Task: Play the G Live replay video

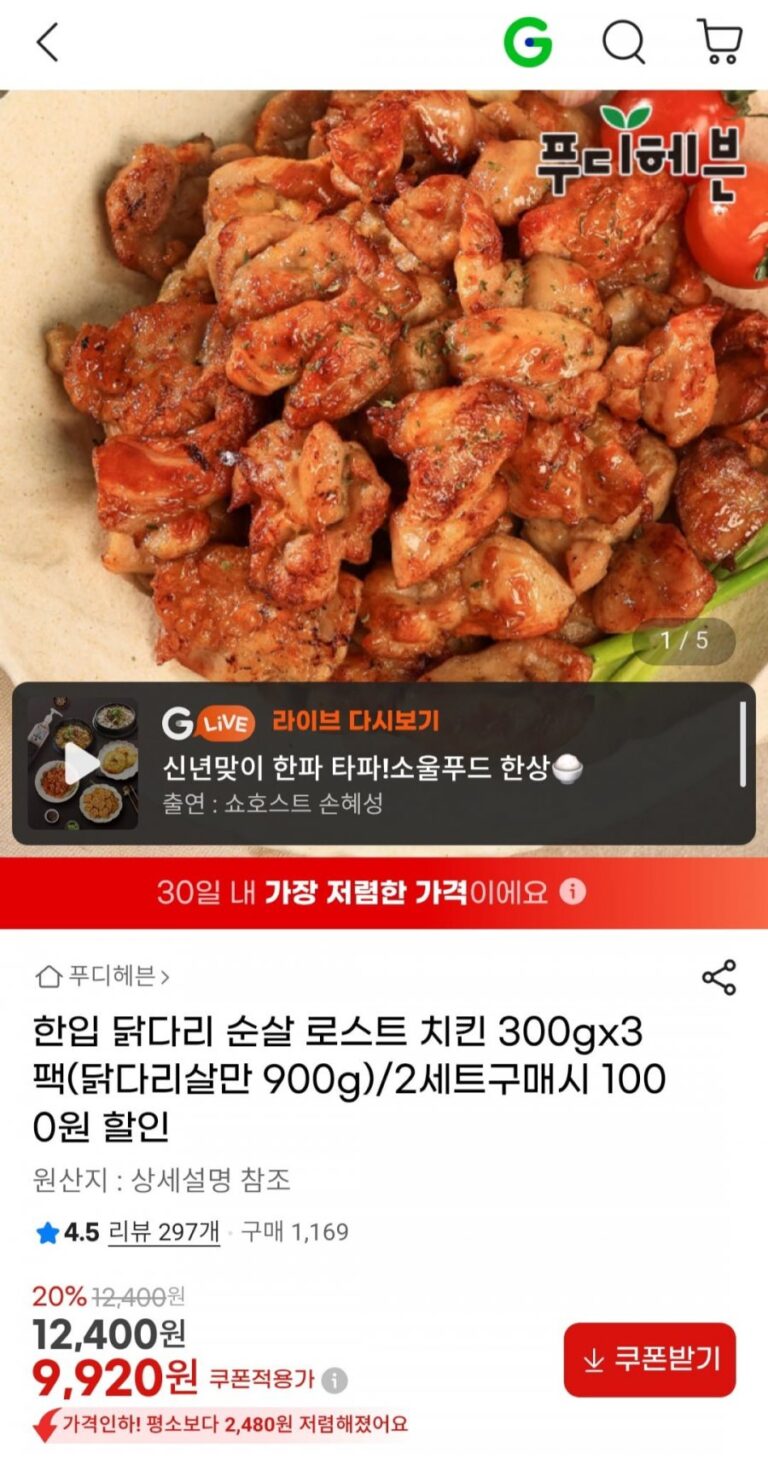Action: (82, 763)
